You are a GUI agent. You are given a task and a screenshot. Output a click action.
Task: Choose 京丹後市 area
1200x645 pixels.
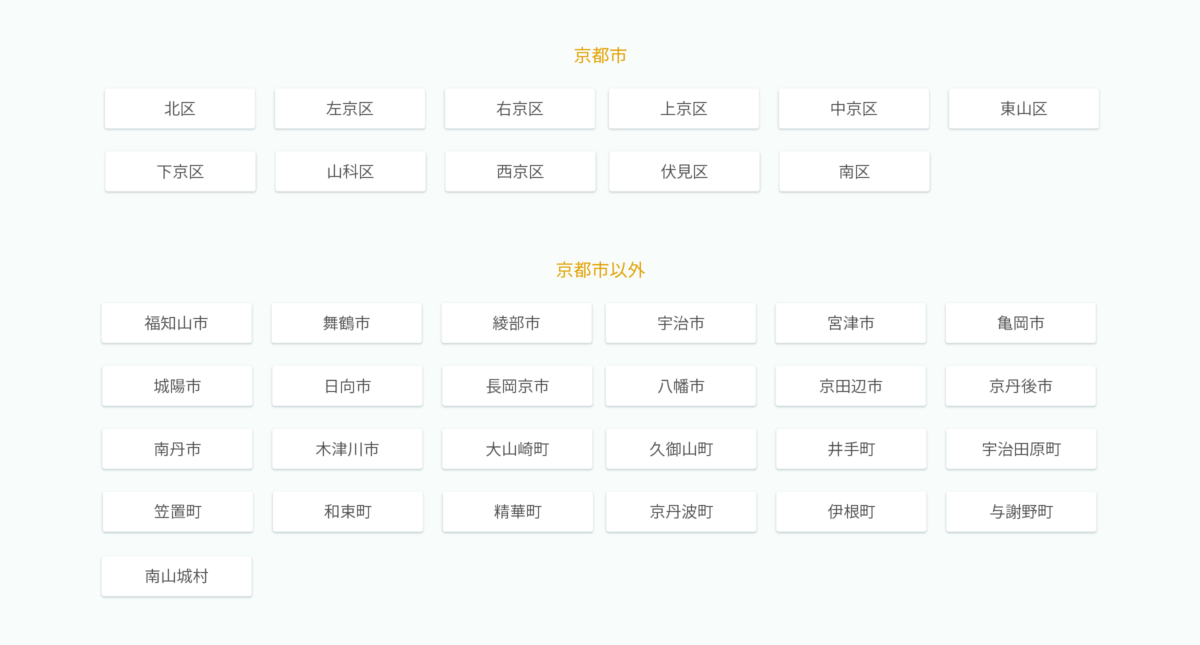pyautogui.click(x=1021, y=386)
